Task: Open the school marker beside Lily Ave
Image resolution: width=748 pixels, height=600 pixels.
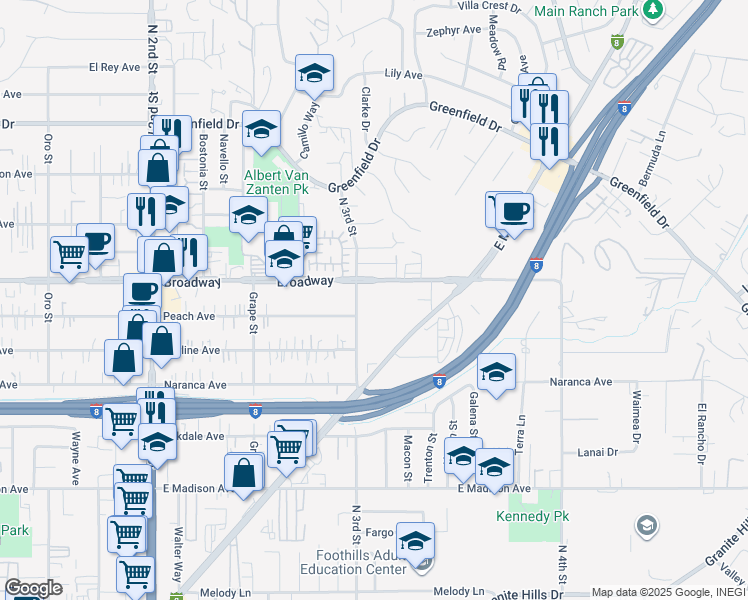Action: coord(314,73)
